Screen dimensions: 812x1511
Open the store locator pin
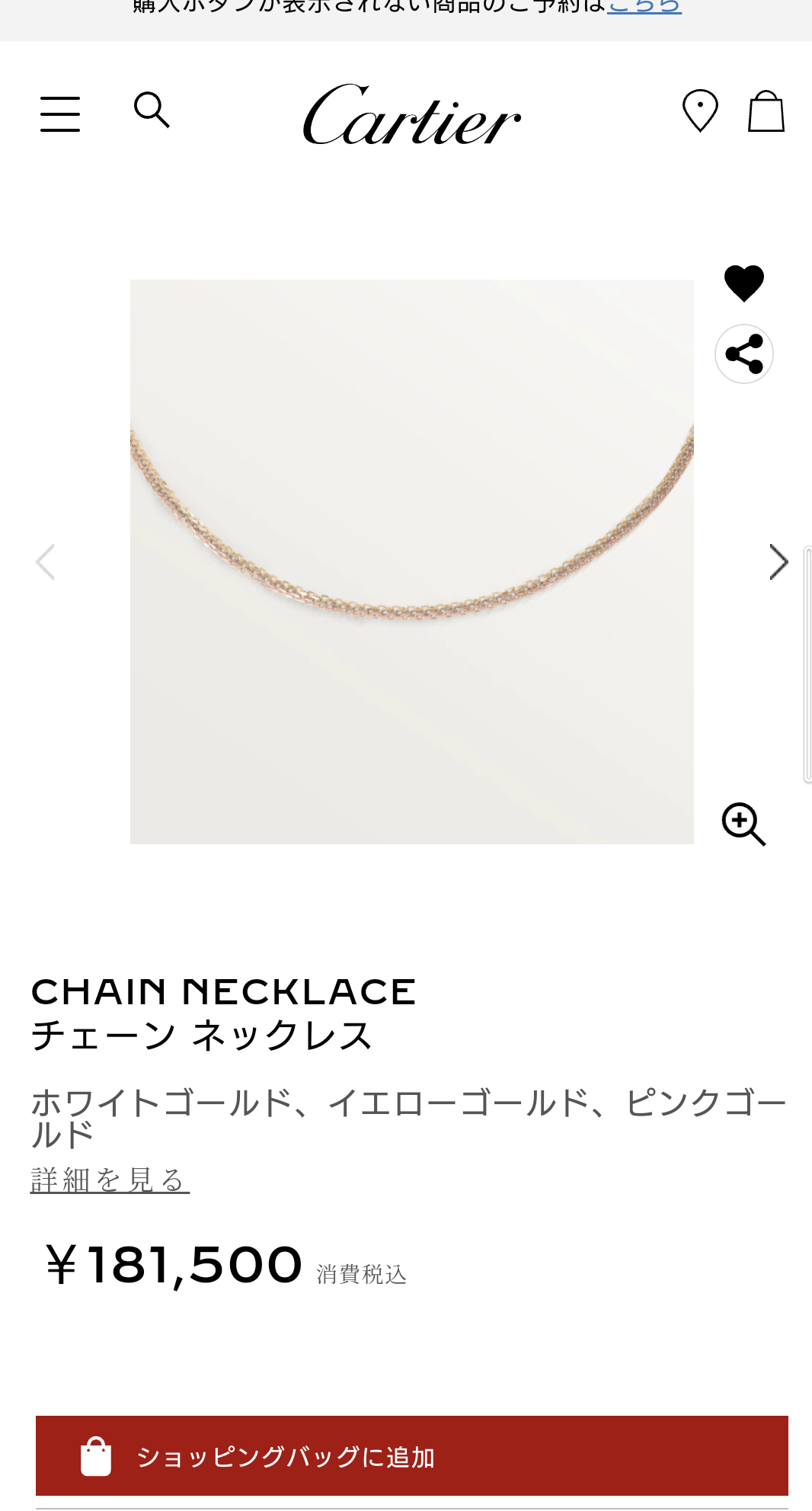coord(699,111)
